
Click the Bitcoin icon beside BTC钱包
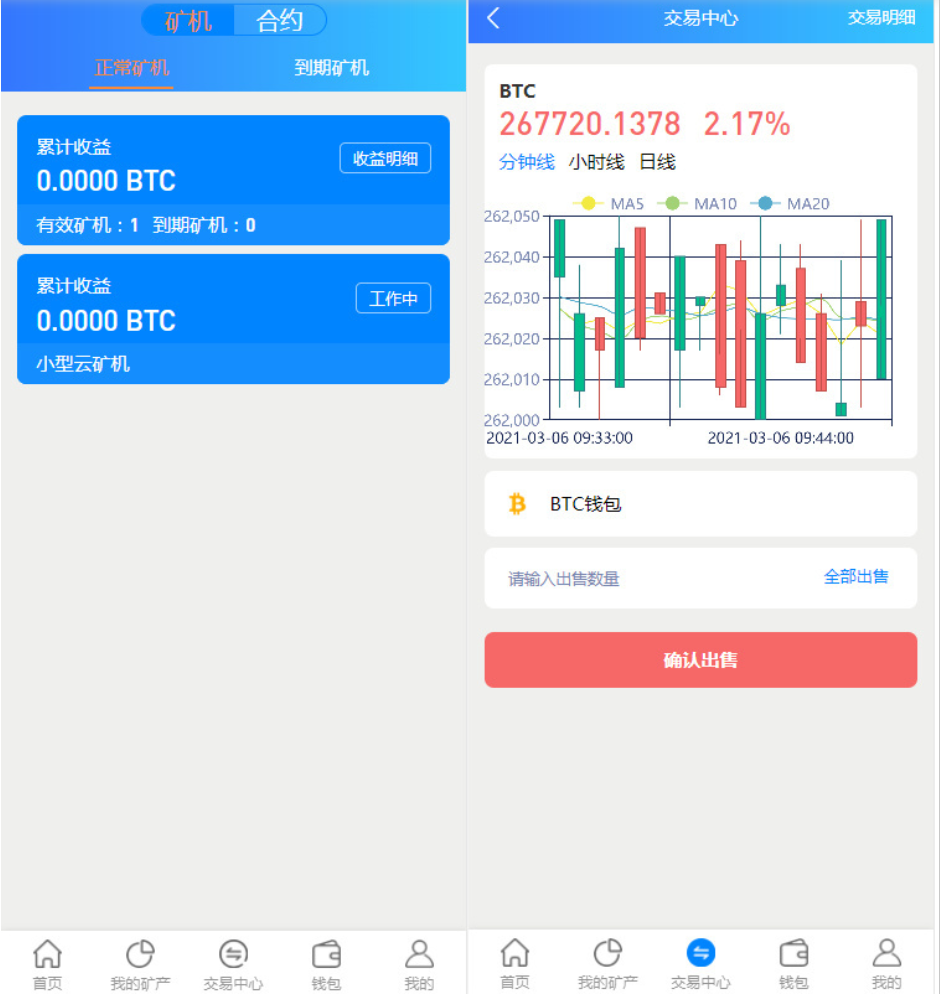(516, 504)
